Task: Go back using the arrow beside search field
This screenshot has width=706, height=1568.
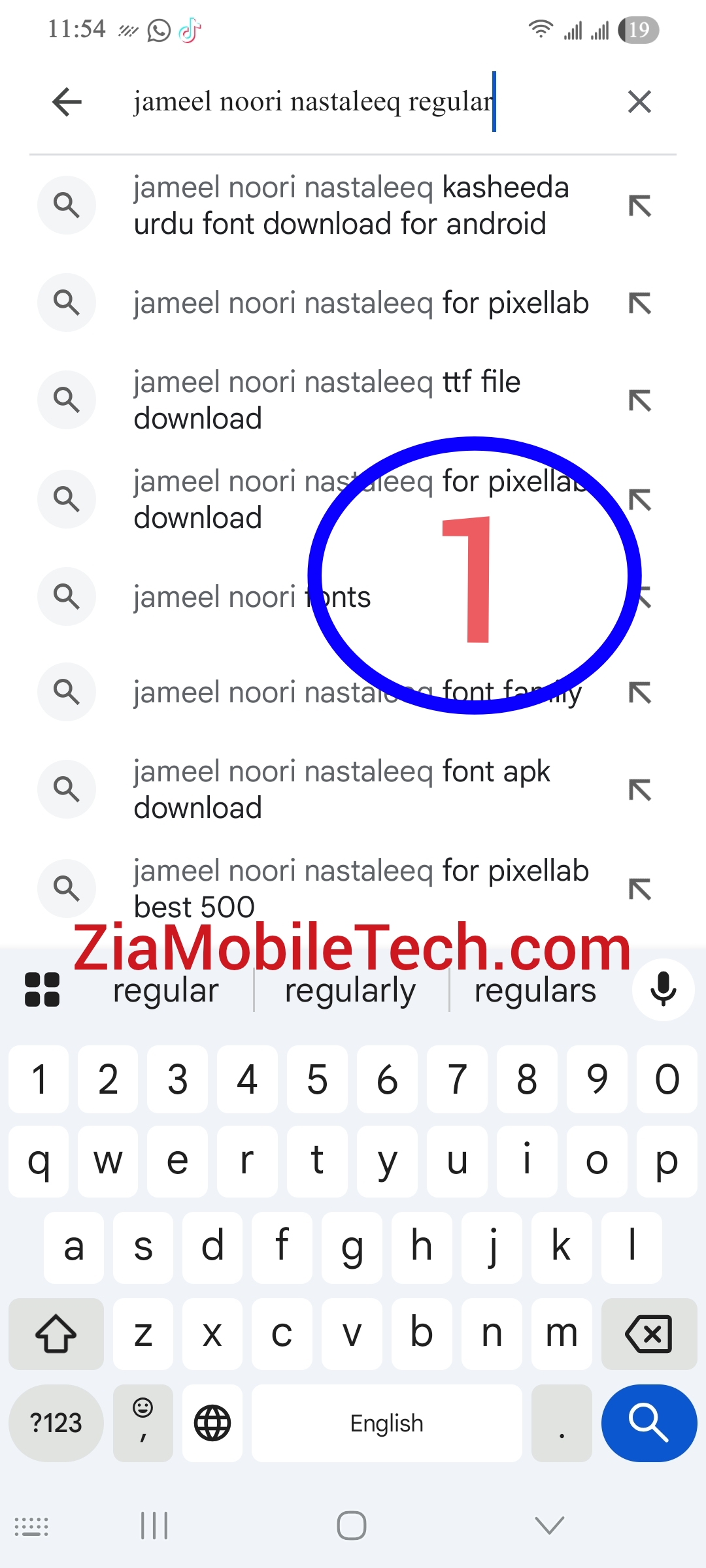Action: (x=67, y=102)
